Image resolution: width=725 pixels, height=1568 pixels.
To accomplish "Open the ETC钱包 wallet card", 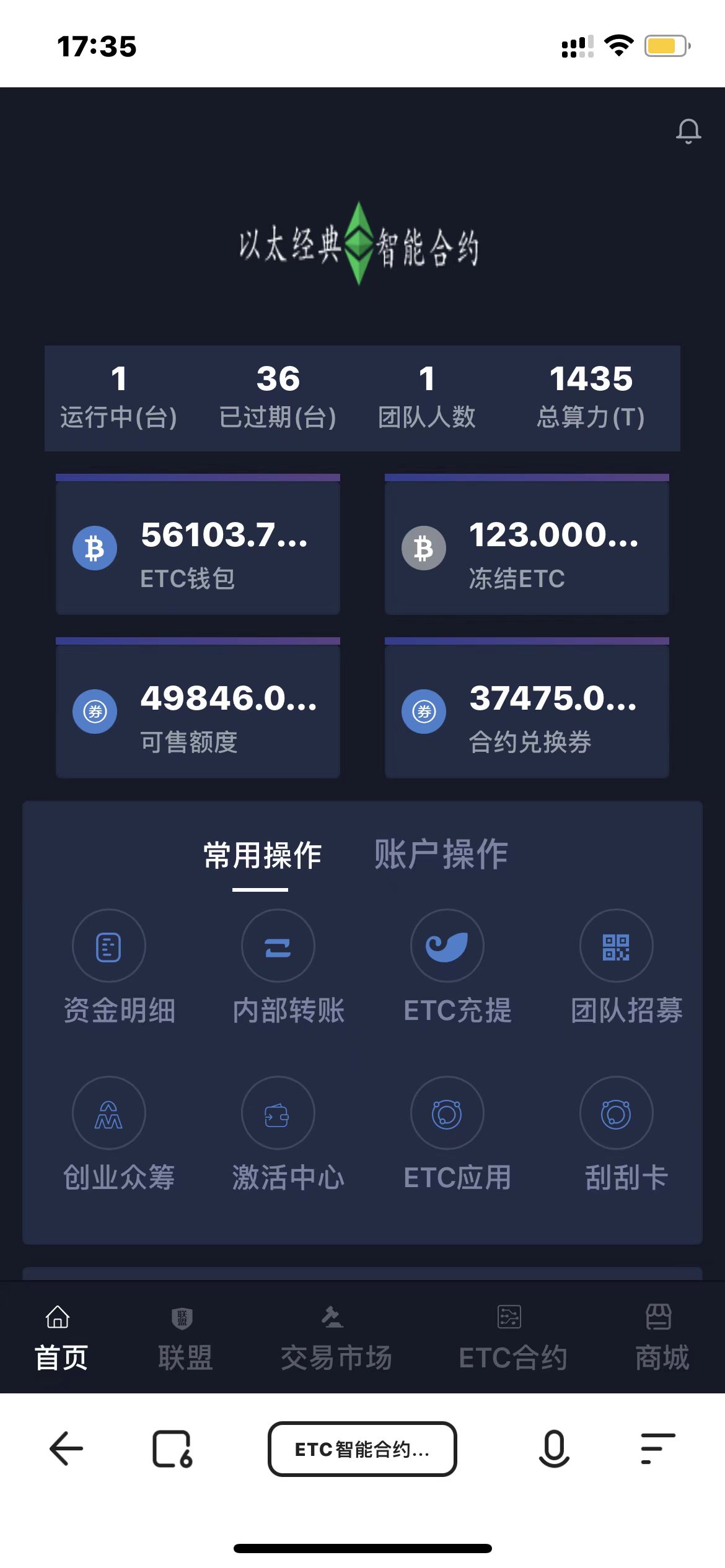I will pos(198,548).
